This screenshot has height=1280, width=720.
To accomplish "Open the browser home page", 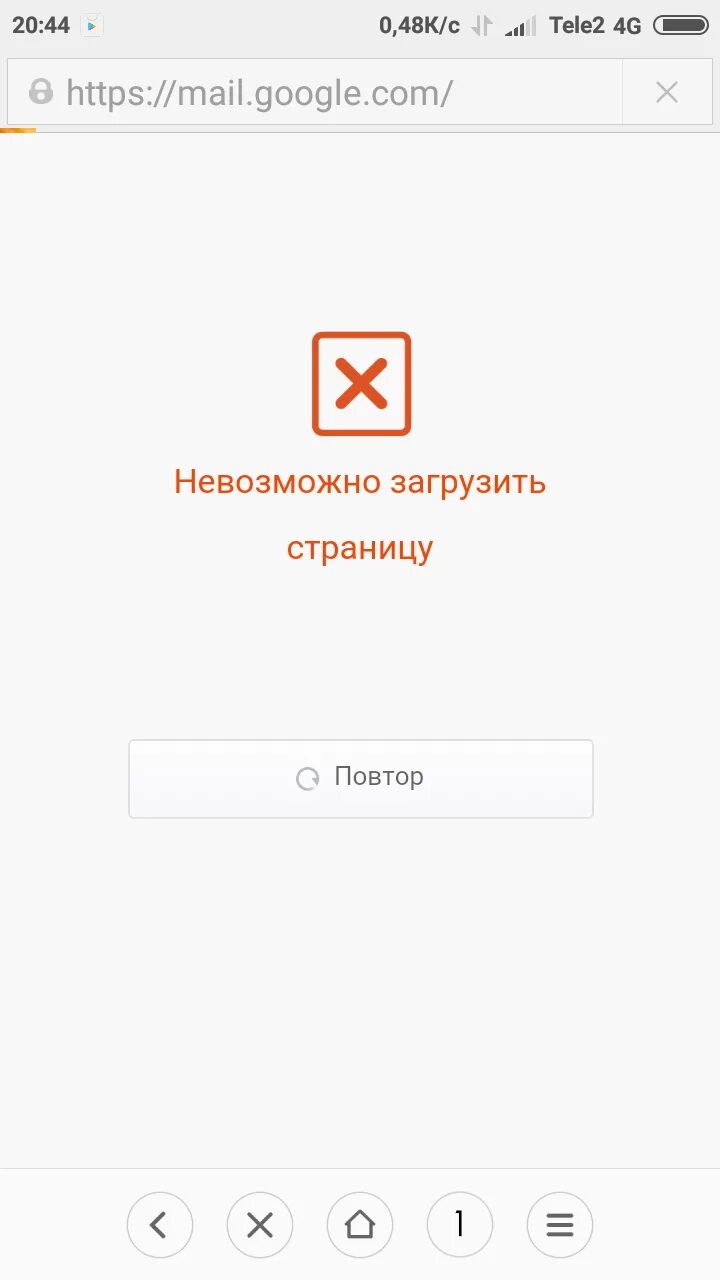I will 360,1225.
